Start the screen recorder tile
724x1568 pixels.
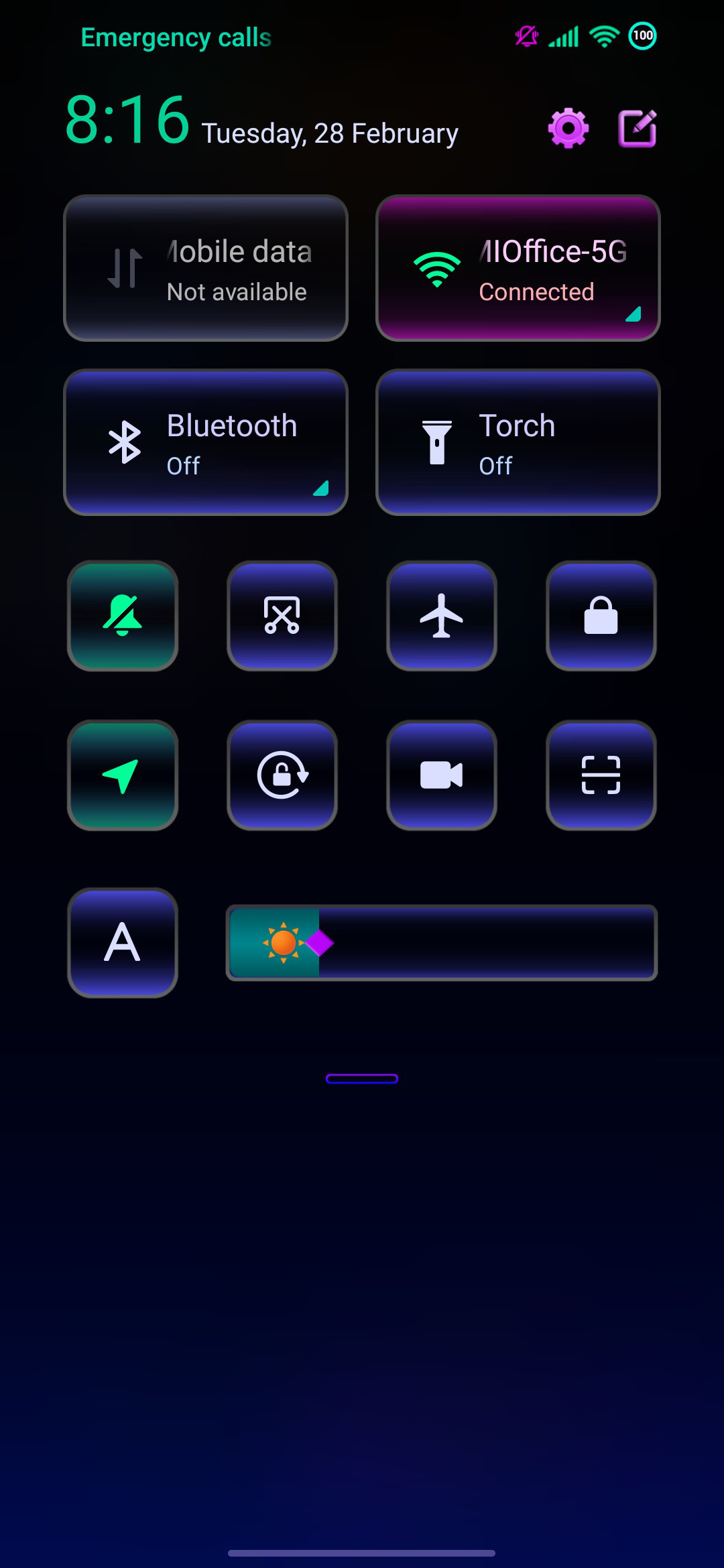coord(442,775)
